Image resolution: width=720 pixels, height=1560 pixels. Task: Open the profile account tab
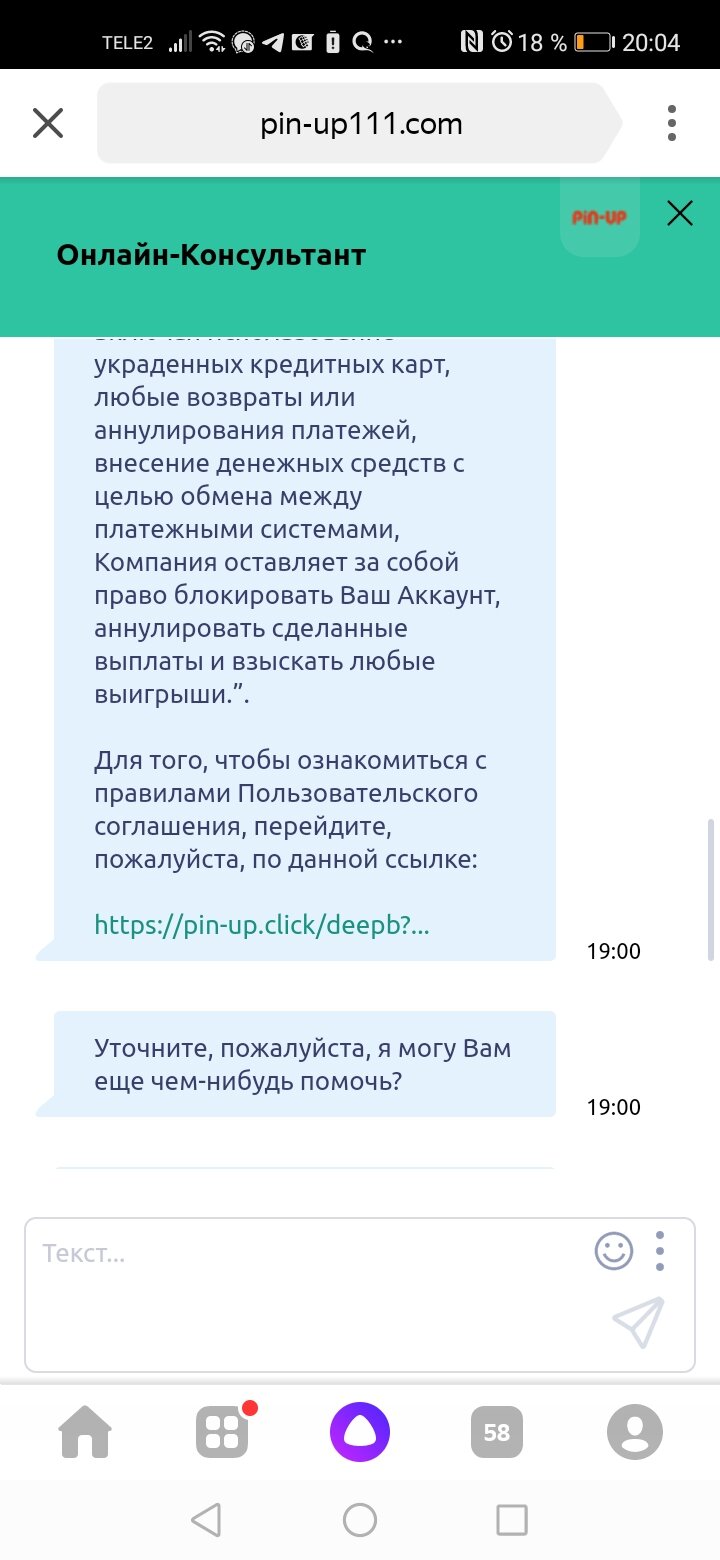(x=634, y=1432)
